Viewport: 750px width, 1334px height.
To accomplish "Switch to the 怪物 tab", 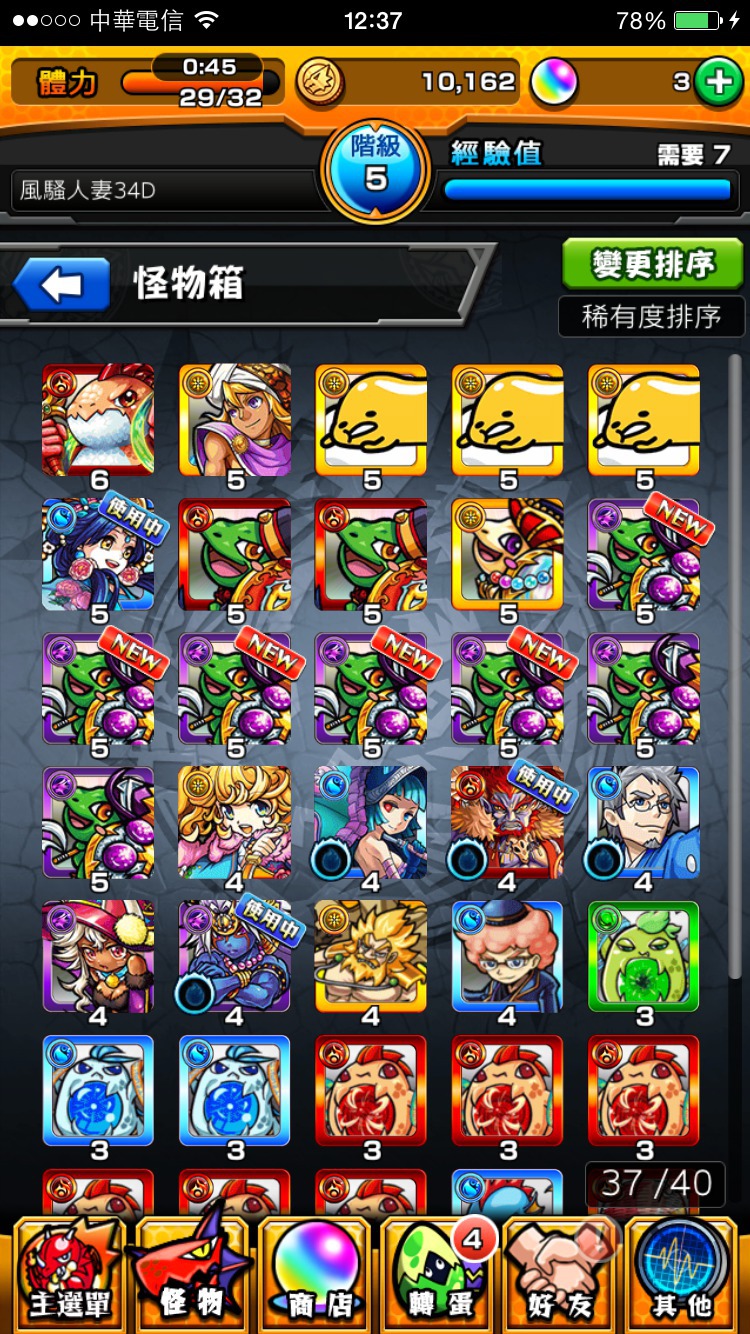I will click(x=192, y=1275).
